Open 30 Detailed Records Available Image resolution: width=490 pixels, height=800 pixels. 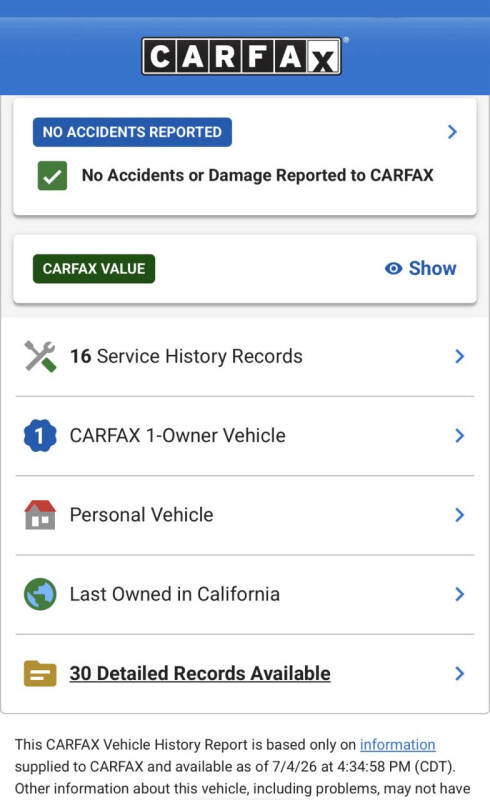click(x=245, y=673)
